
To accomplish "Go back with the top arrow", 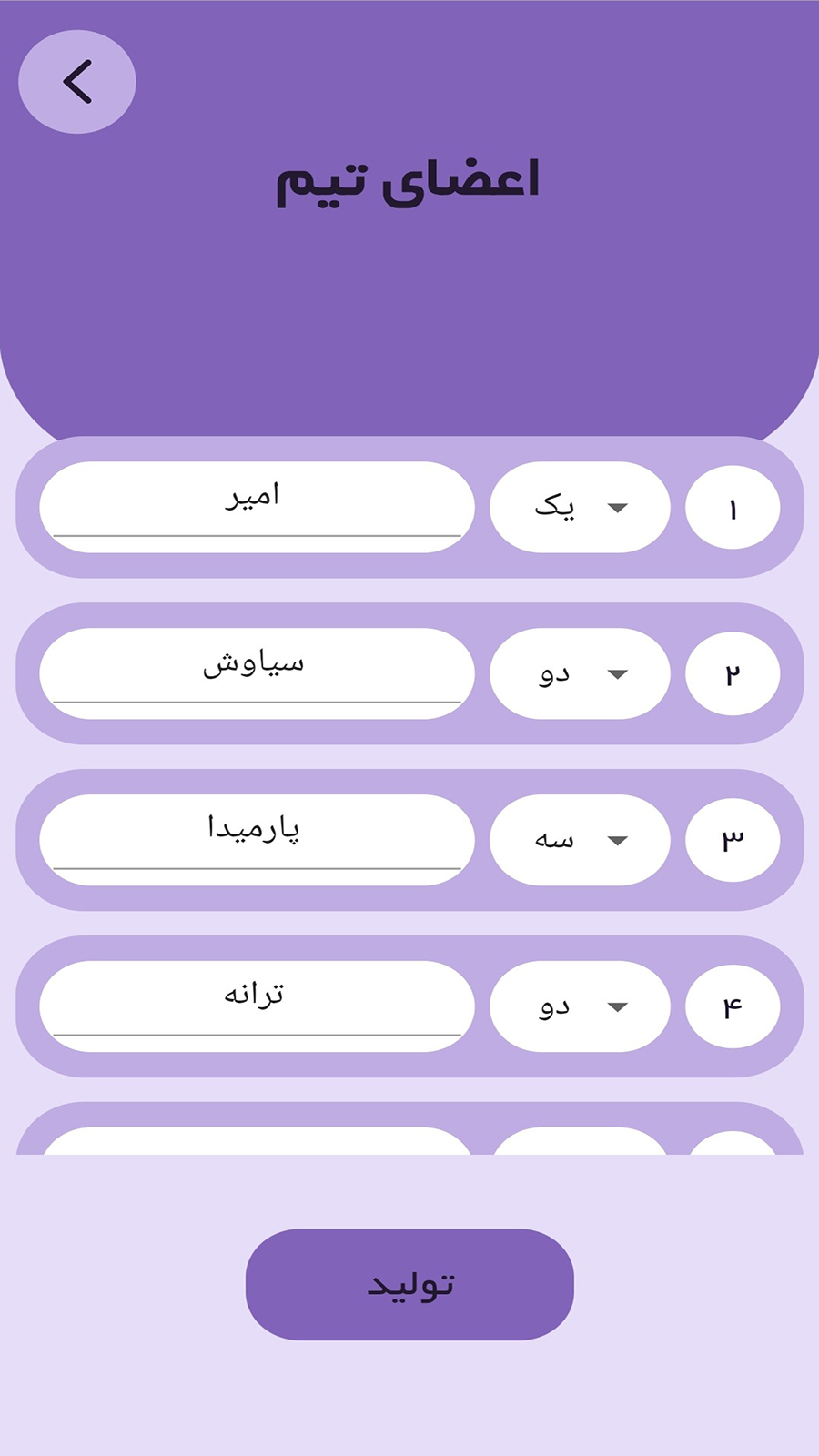I will pyautogui.click(x=77, y=82).
